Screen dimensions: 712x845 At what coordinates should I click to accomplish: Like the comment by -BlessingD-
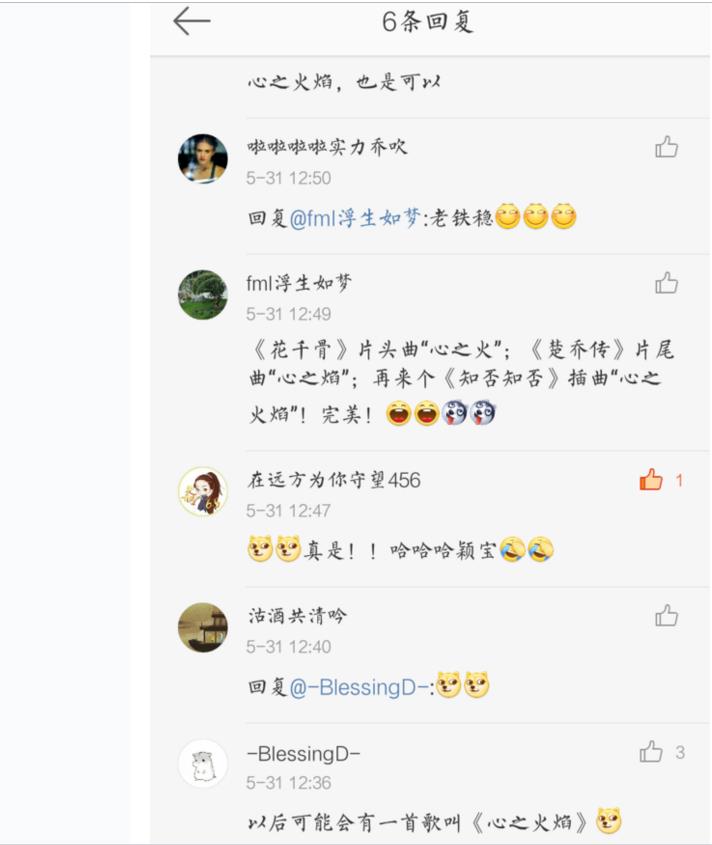(652, 752)
